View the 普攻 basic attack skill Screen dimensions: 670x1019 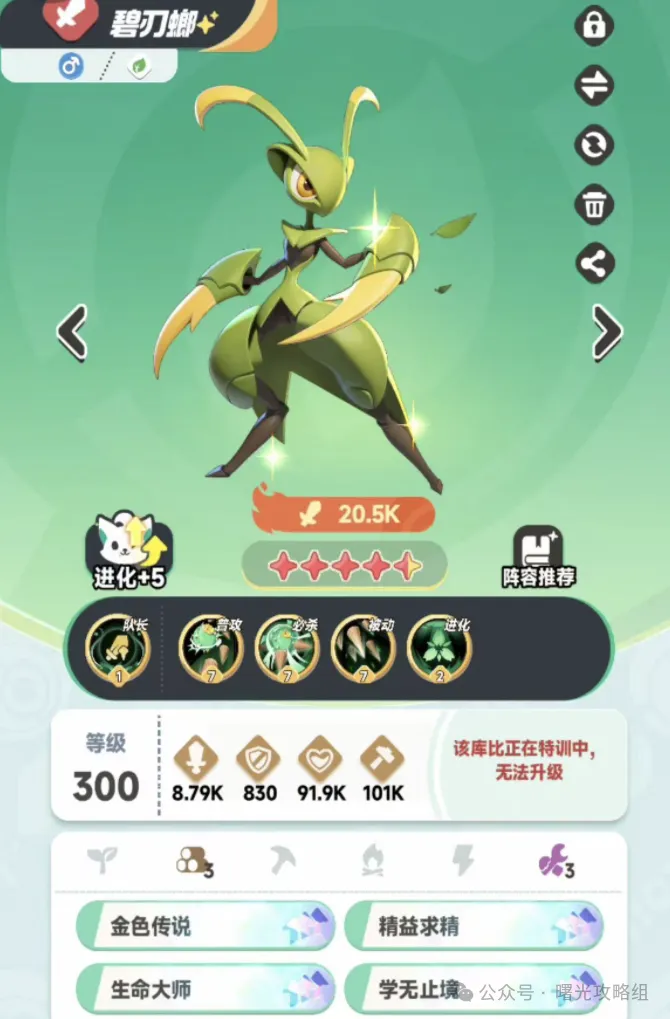[x=210, y=647]
